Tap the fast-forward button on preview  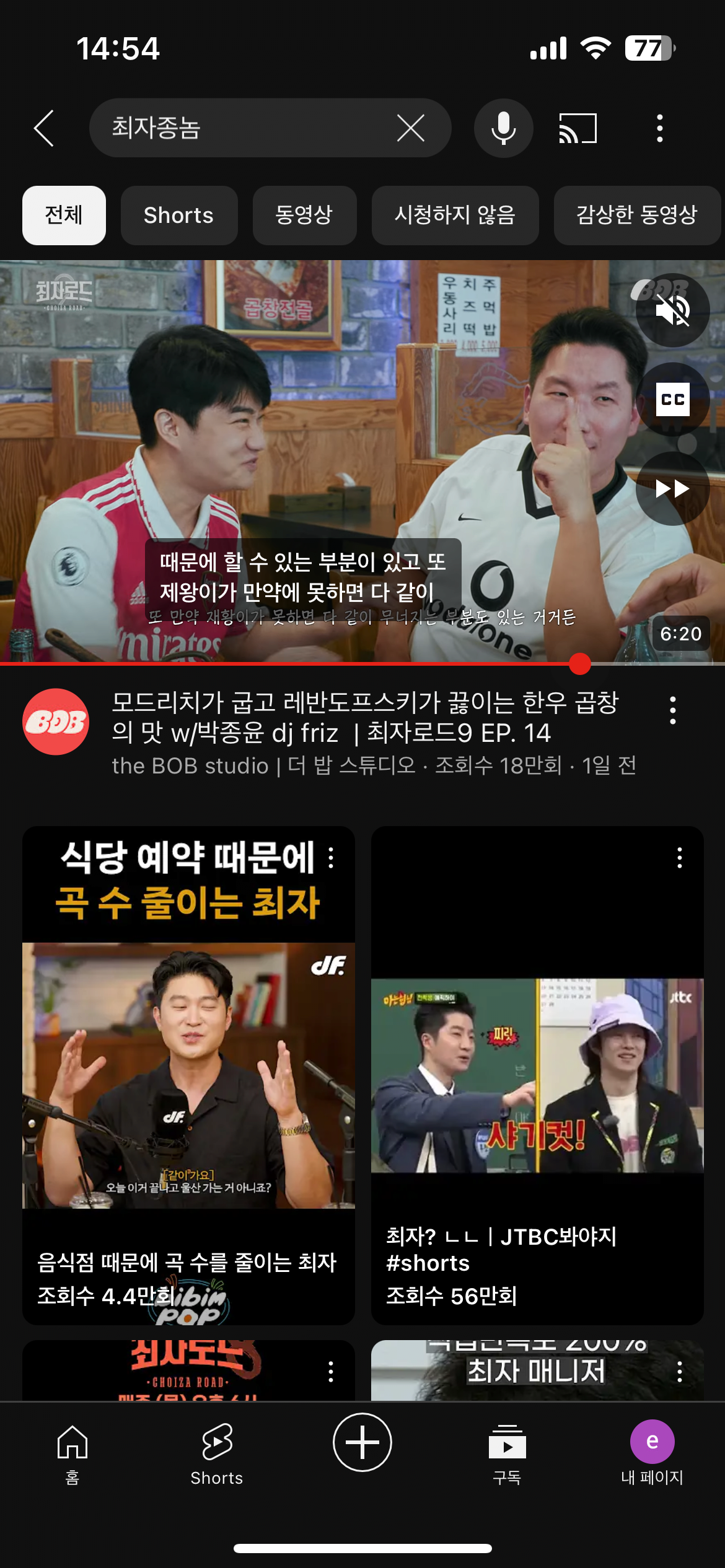(672, 489)
